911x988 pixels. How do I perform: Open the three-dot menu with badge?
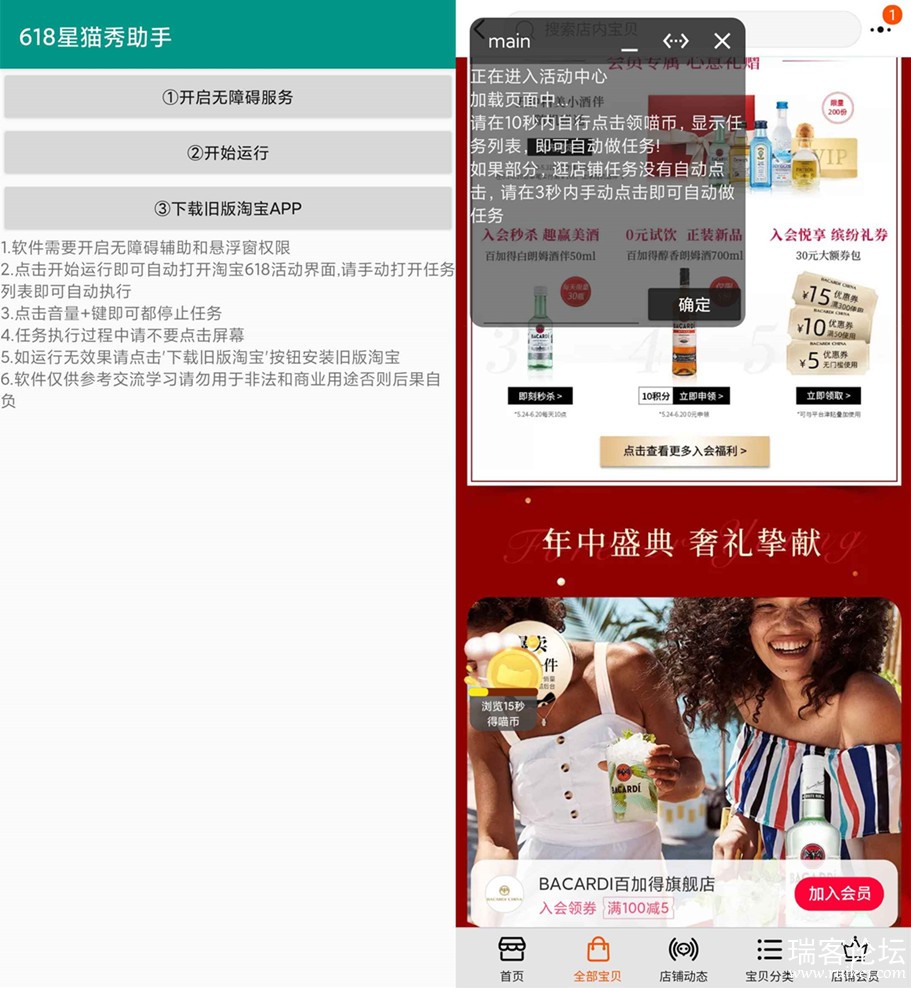881,29
